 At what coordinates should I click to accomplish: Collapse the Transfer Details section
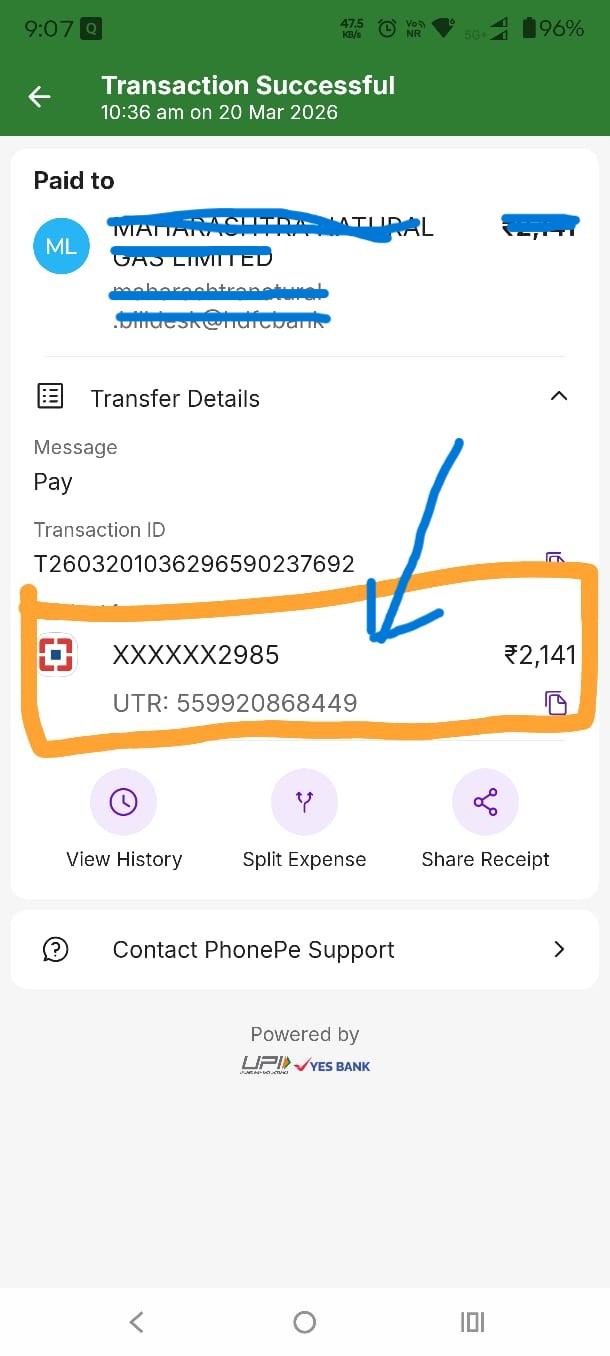click(559, 396)
